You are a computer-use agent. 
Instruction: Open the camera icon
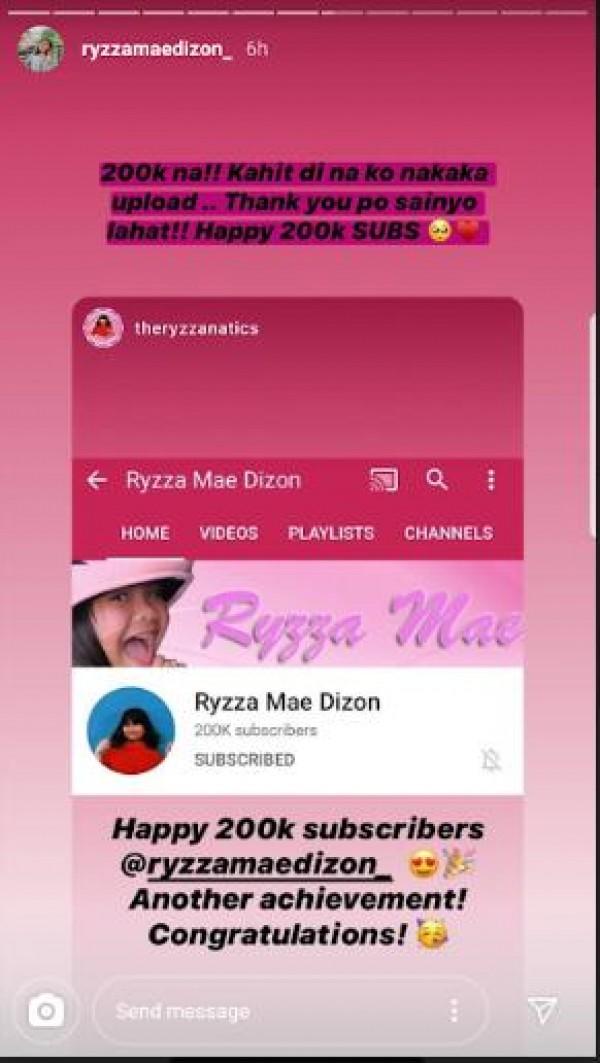45,1011
